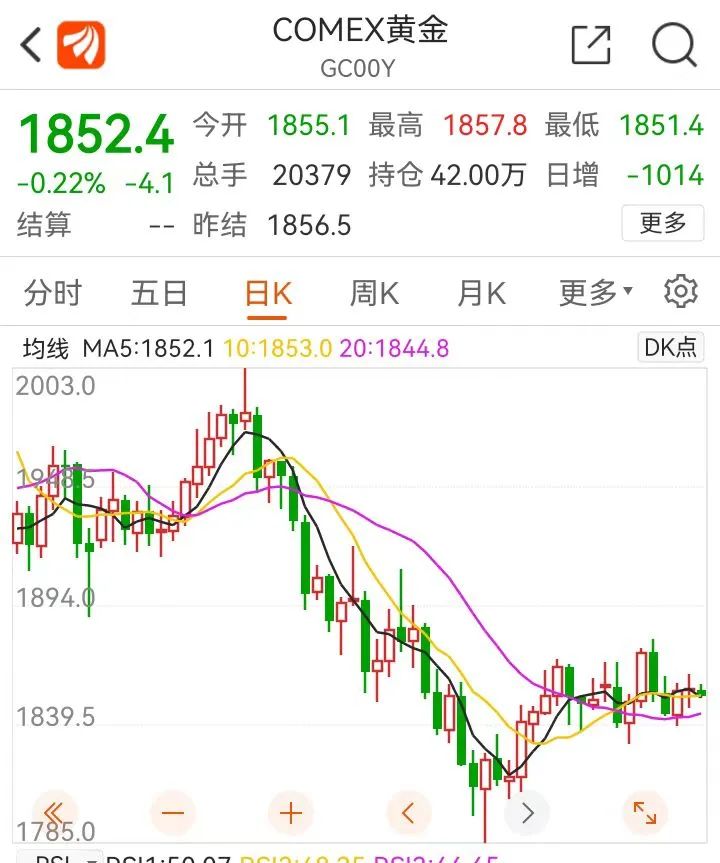Expand chart to fullscreen
Viewport: 720px width, 863px height.
tap(645, 812)
